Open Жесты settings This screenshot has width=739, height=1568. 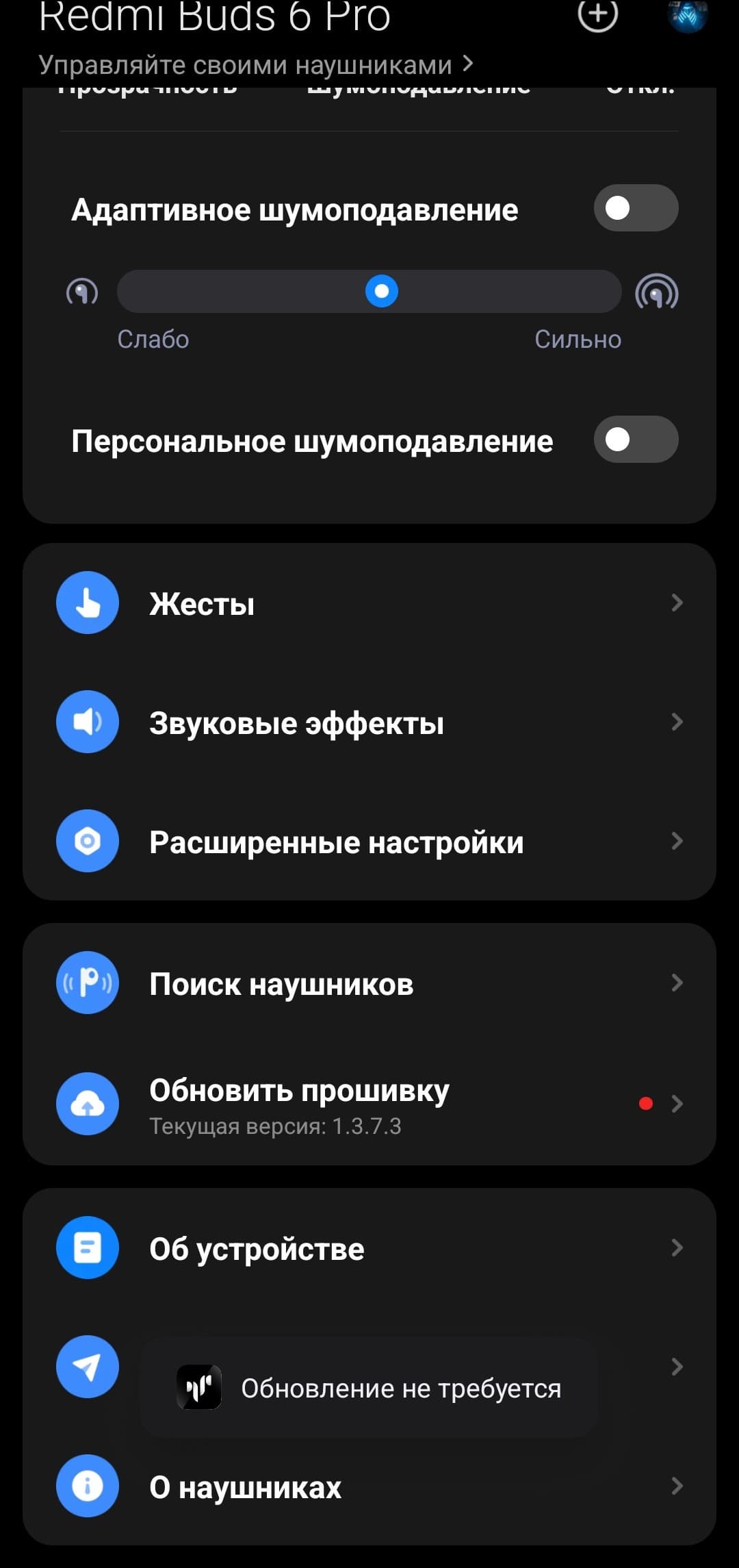tap(369, 603)
